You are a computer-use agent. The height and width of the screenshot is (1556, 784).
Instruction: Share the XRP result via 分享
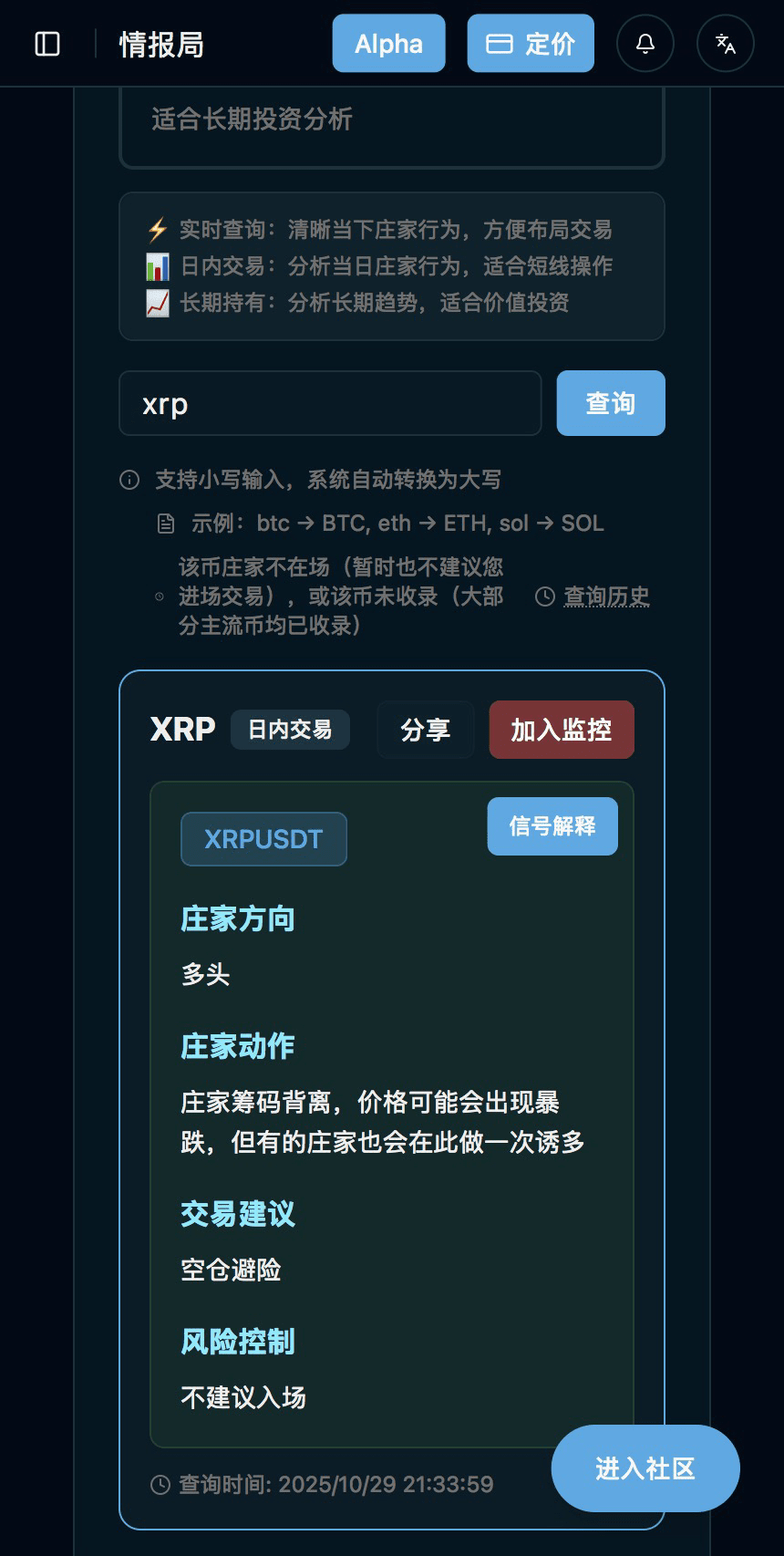pyautogui.click(x=425, y=730)
